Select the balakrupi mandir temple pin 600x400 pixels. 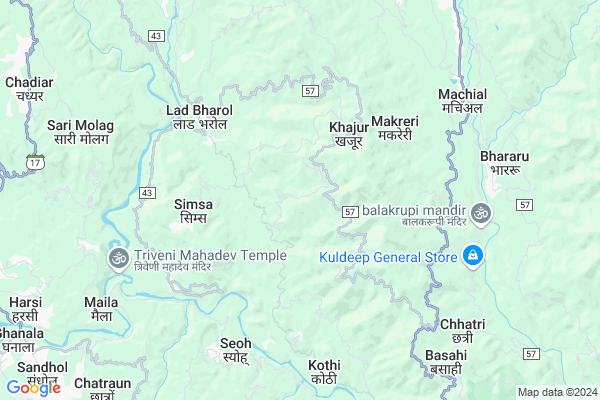pos(481,213)
